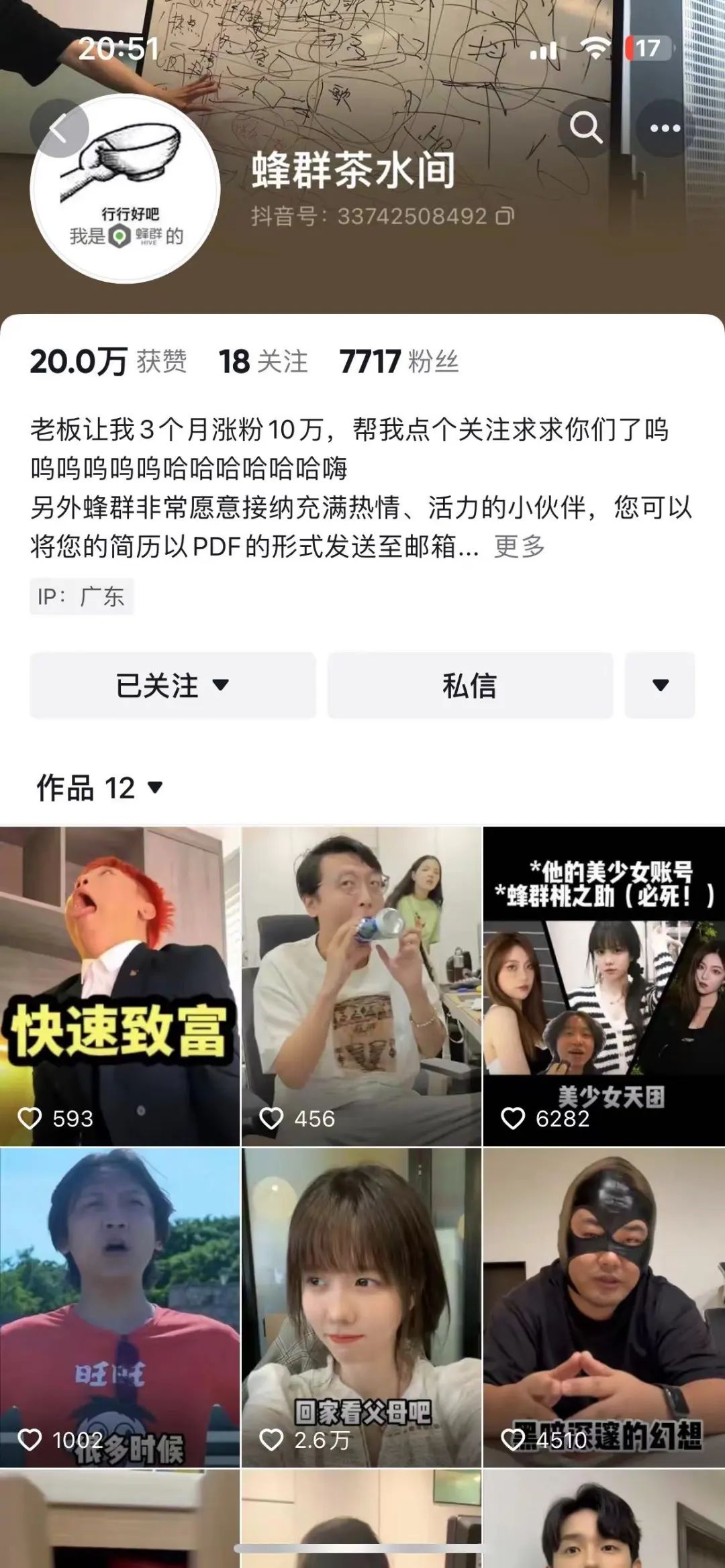Open the 很多时候 video with 1002 likes
This screenshot has width=725, height=1568.
119,1308
